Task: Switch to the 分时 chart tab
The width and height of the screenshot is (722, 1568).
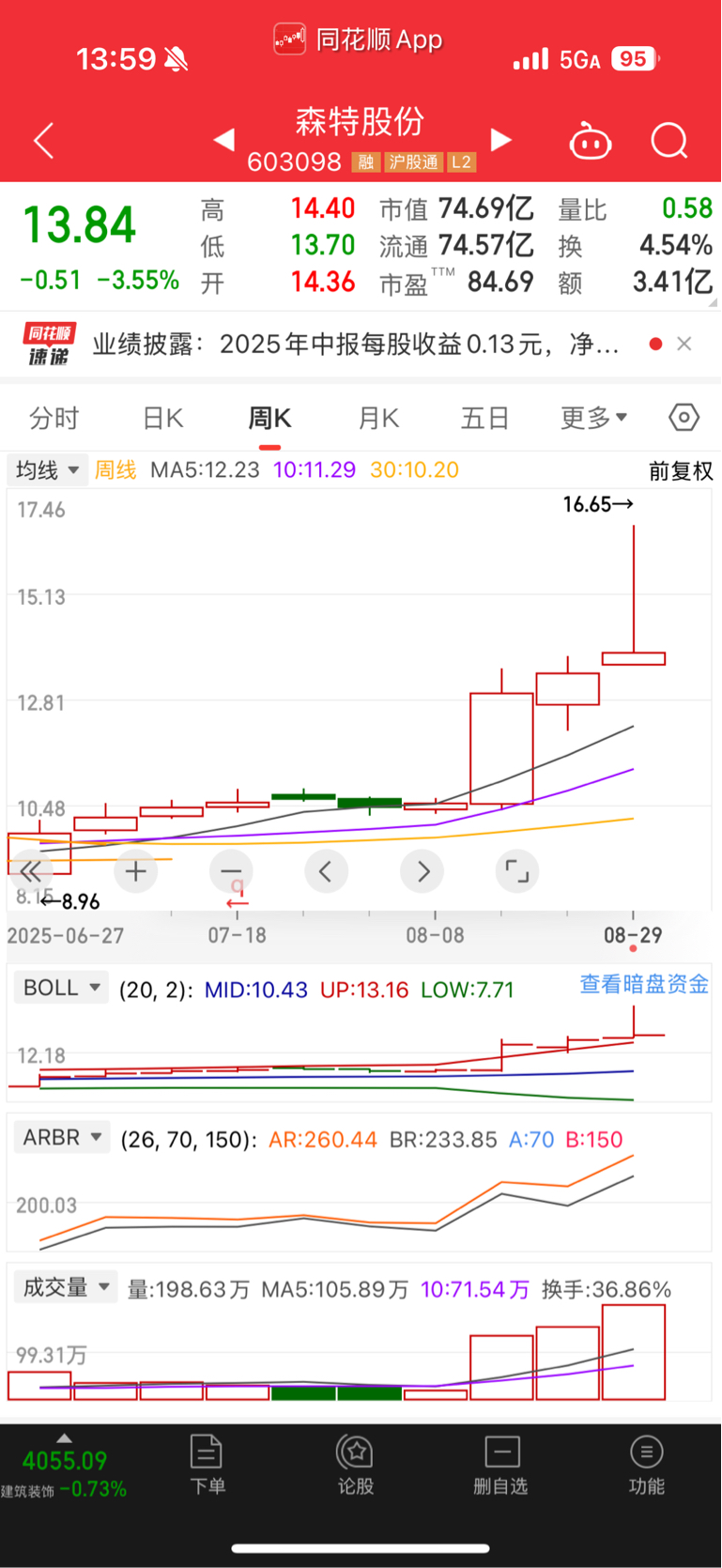Action: 54,418
